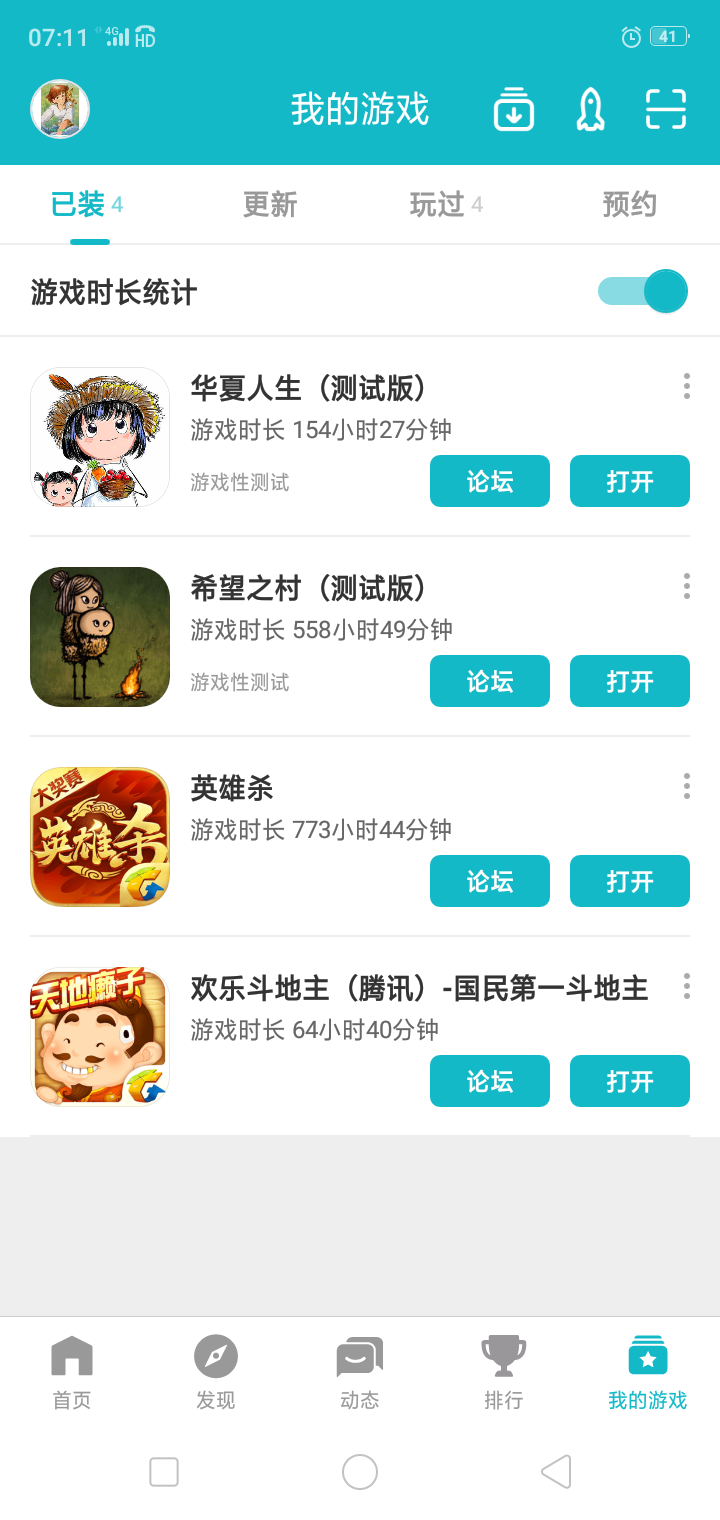
Task: Tap the system back button
Action: 556,1472
